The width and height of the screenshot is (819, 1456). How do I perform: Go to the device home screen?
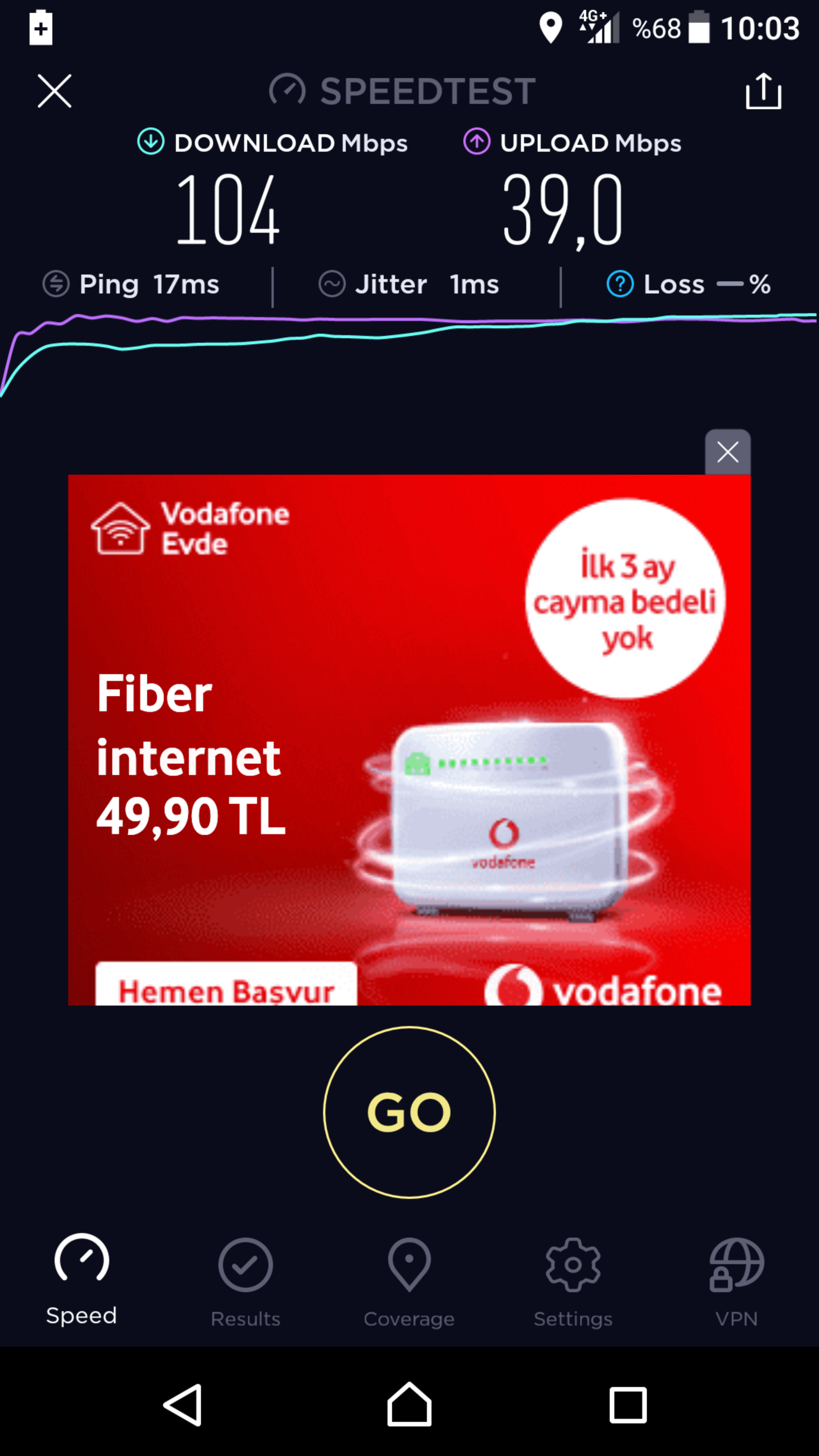409,1404
